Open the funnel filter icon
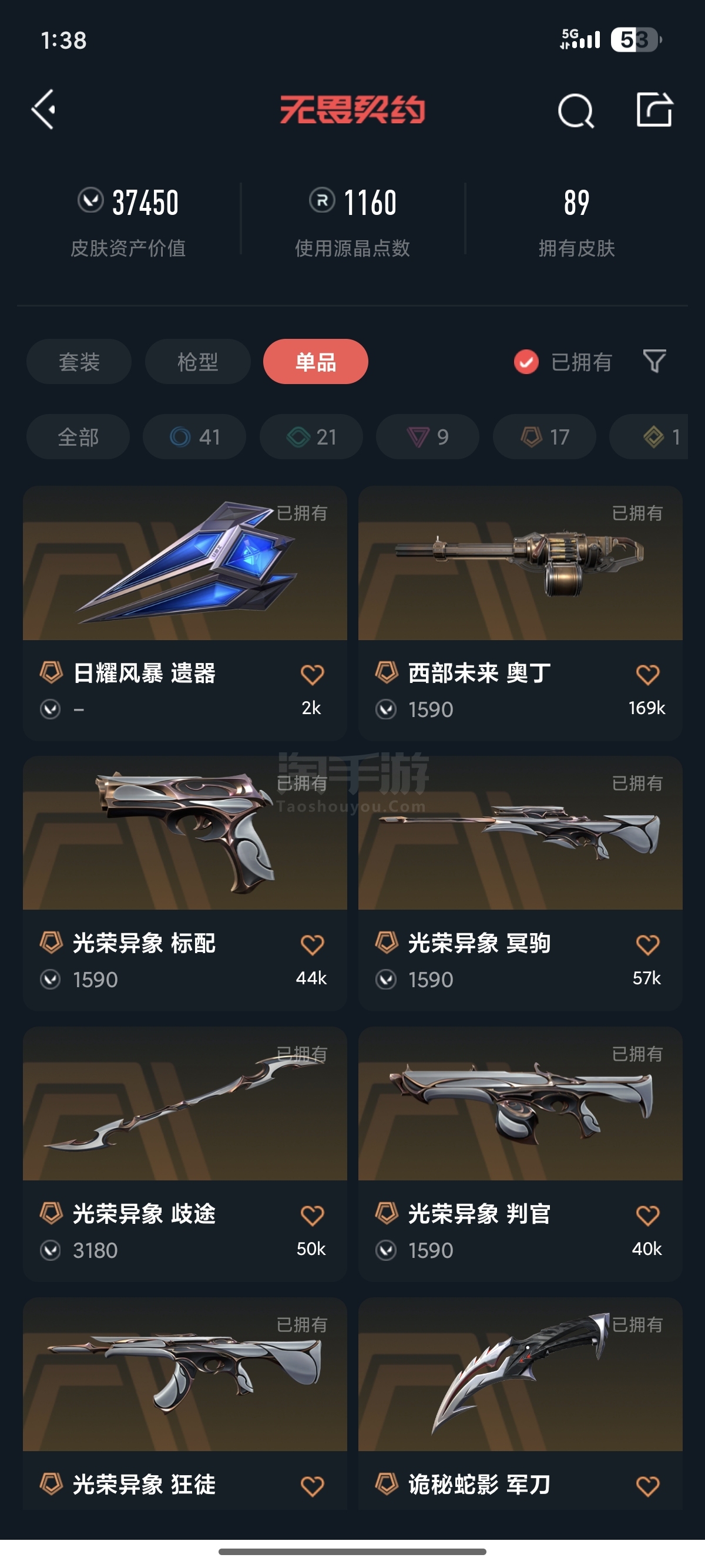Screen dimensions: 705x1568 point(654,362)
